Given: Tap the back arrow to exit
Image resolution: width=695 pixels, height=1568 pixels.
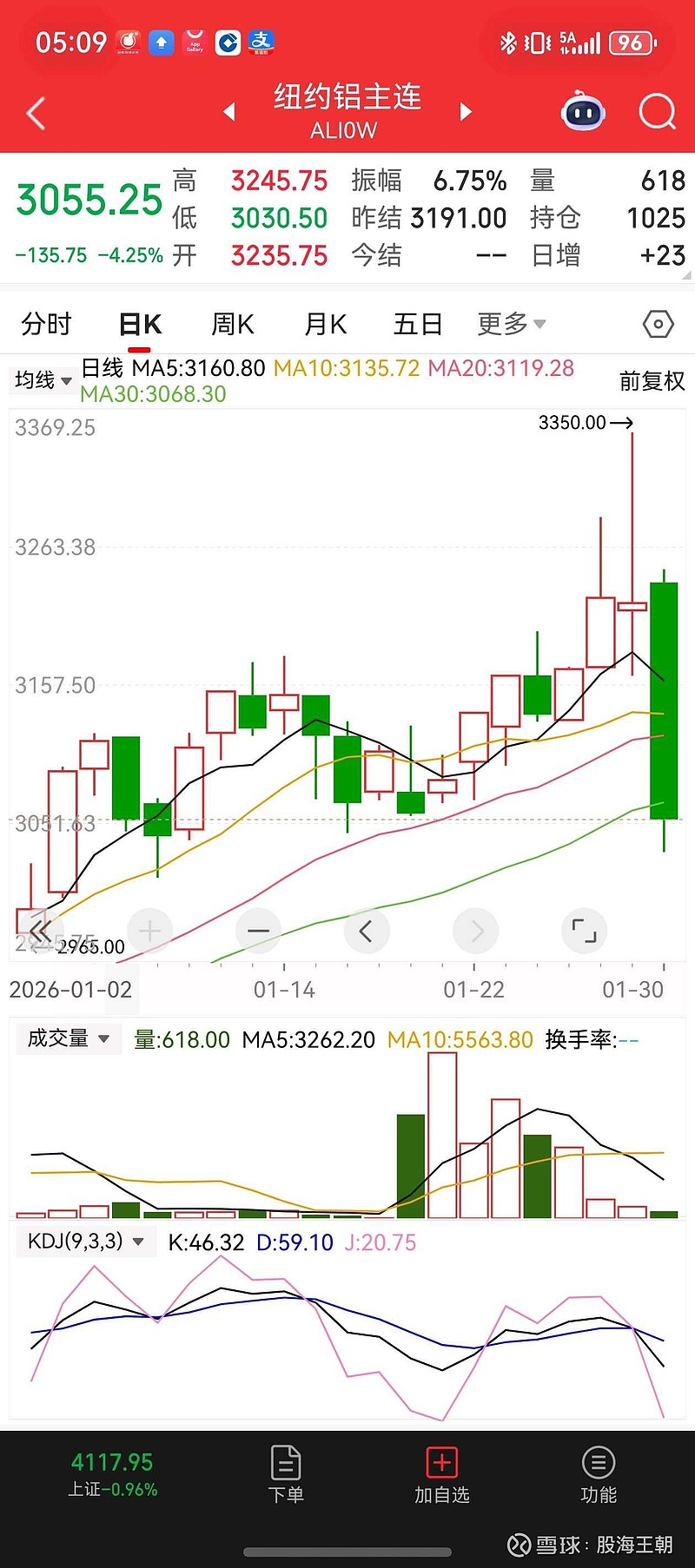Looking at the screenshot, I should click(x=35, y=113).
